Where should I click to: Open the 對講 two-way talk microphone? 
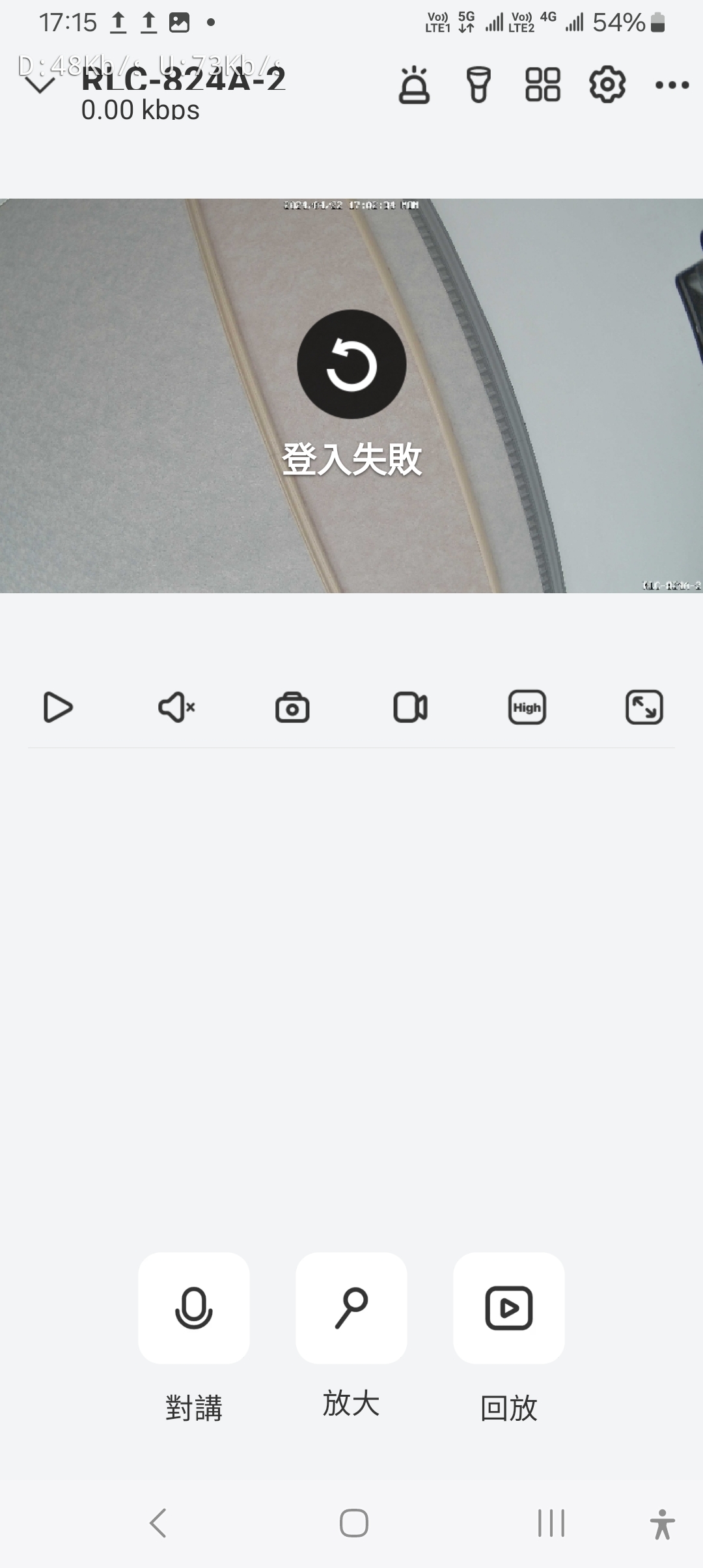pyautogui.click(x=195, y=1308)
